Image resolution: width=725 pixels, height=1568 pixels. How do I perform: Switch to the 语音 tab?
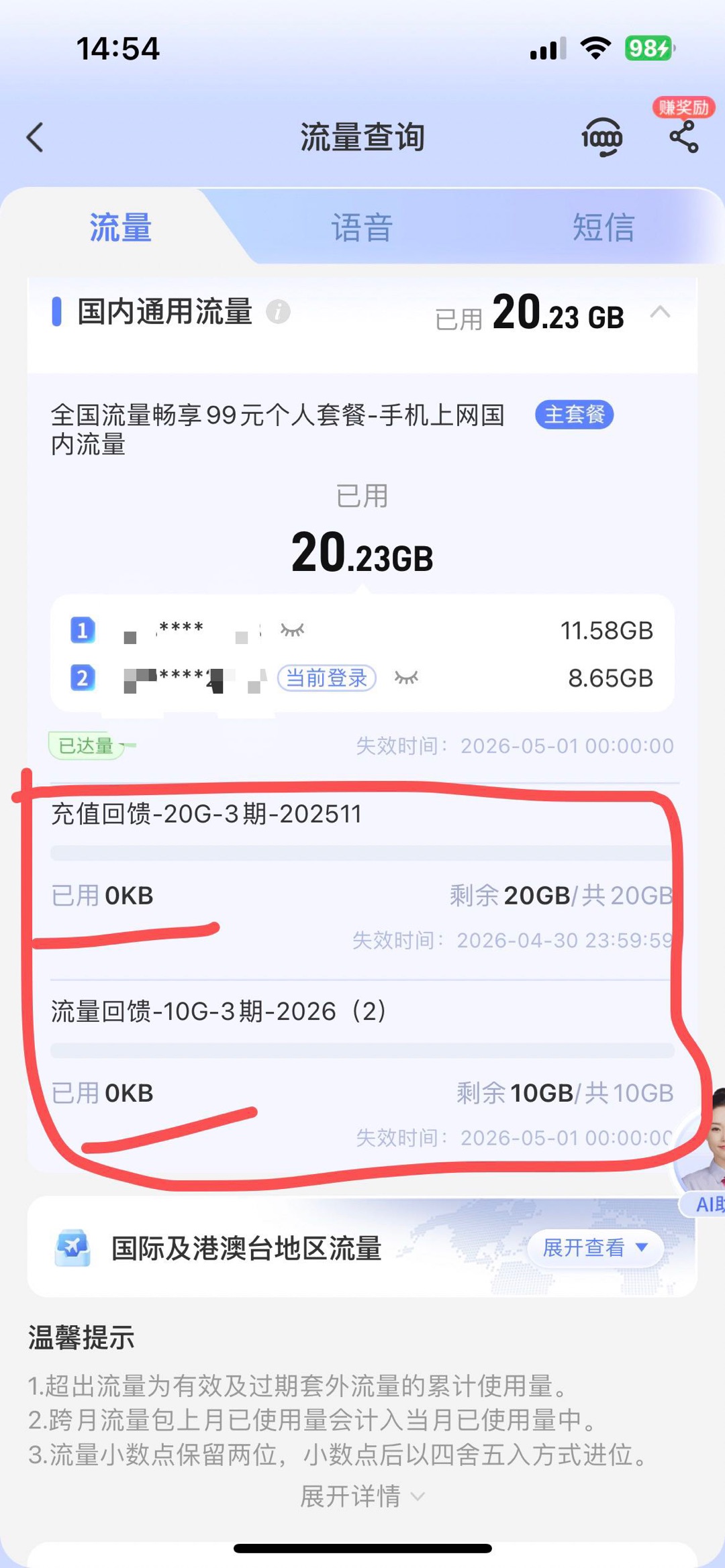tap(362, 227)
